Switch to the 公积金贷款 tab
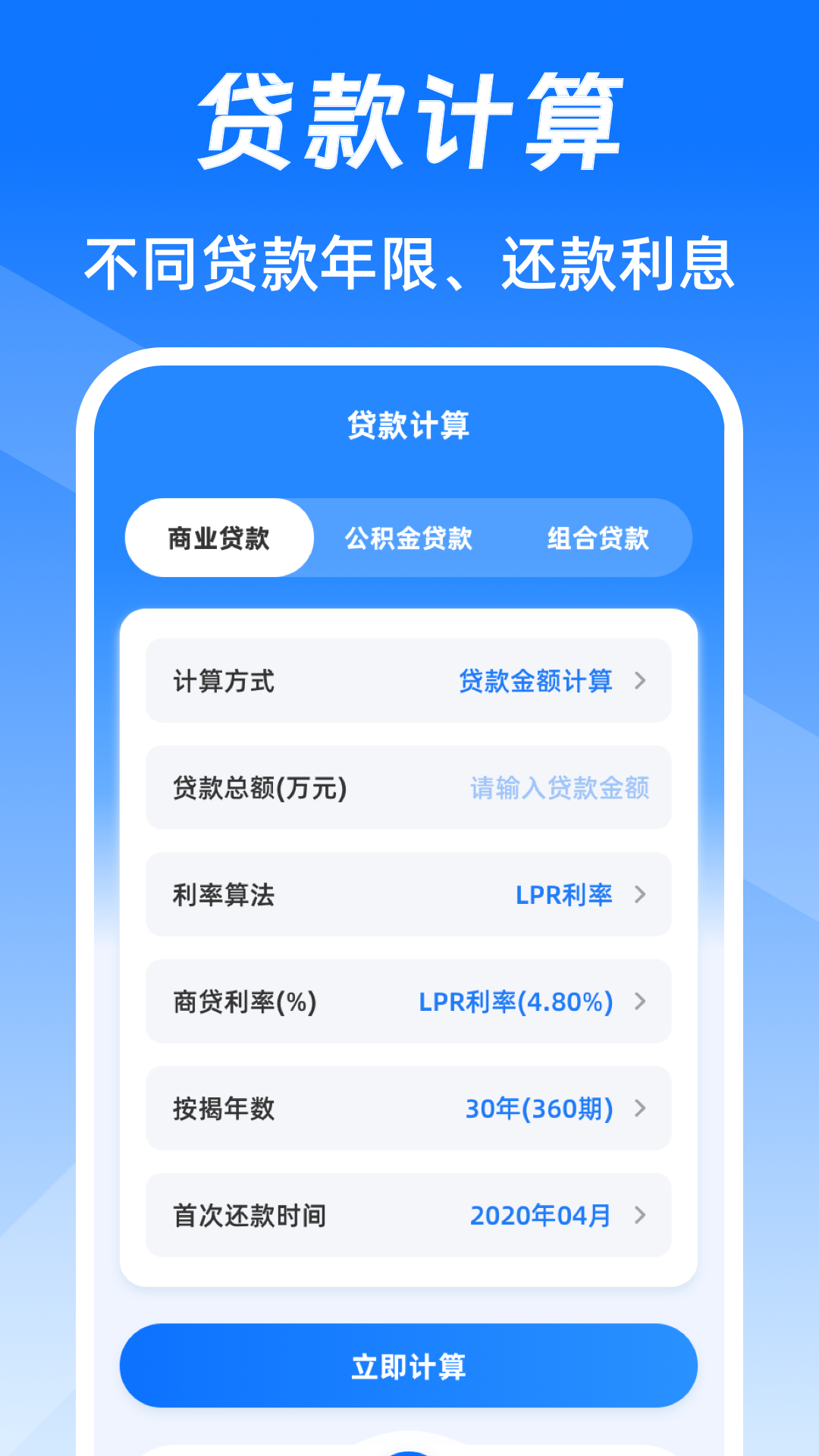The height and width of the screenshot is (1456, 819). pos(410,538)
